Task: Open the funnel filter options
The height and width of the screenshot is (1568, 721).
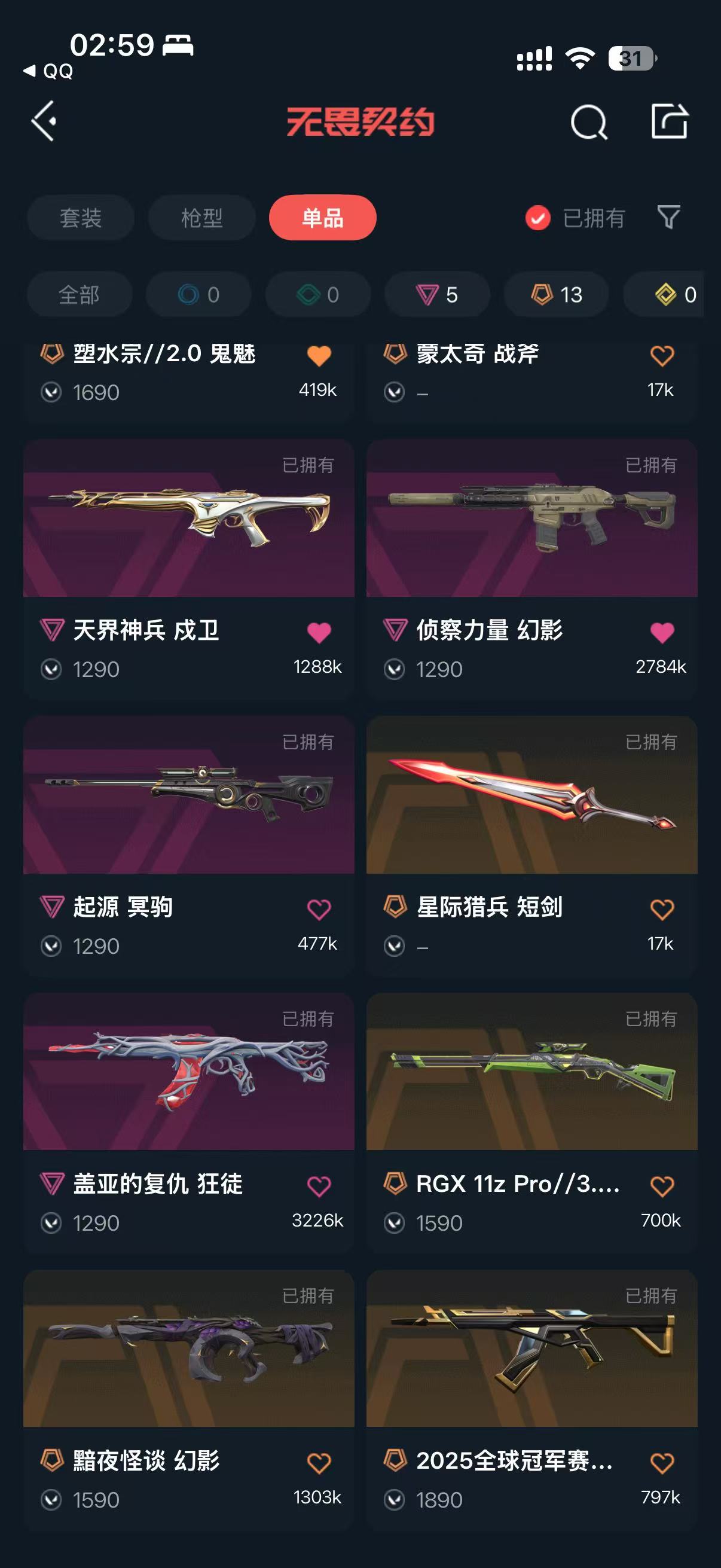Action: tap(668, 217)
